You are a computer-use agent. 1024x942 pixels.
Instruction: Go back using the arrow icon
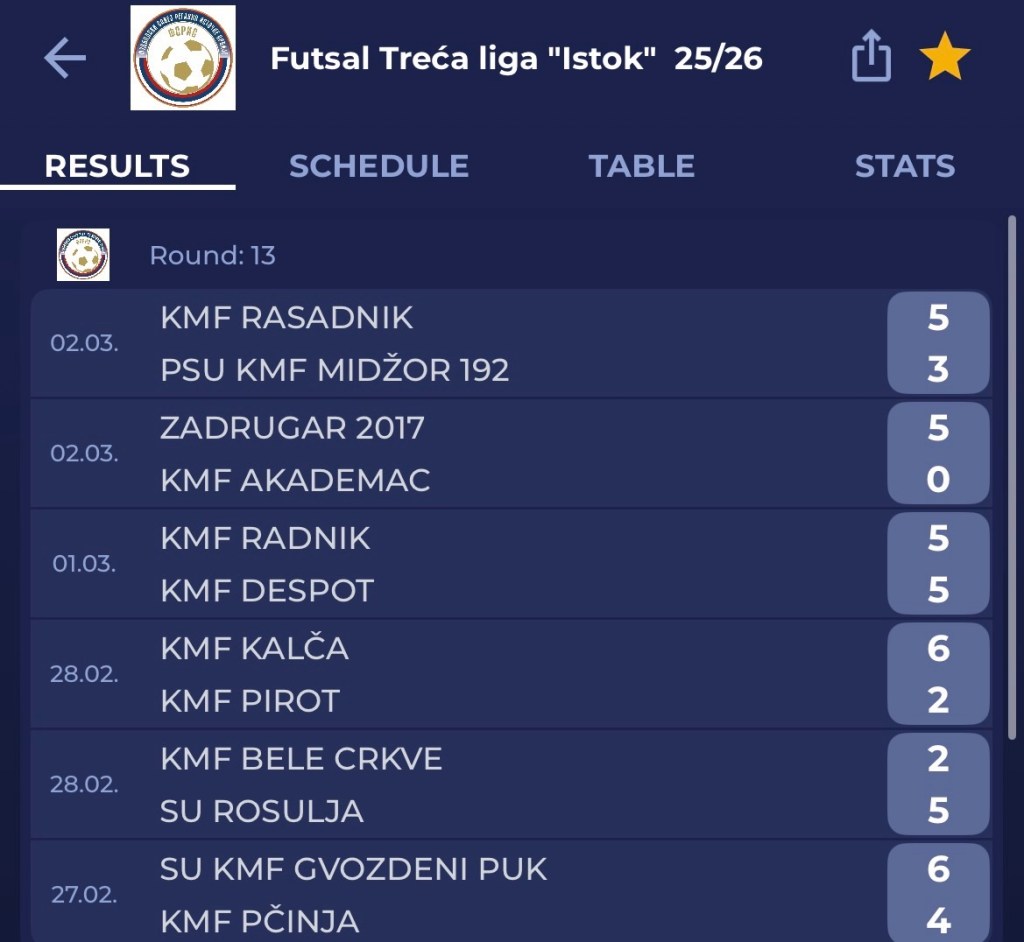[x=65, y=59]
